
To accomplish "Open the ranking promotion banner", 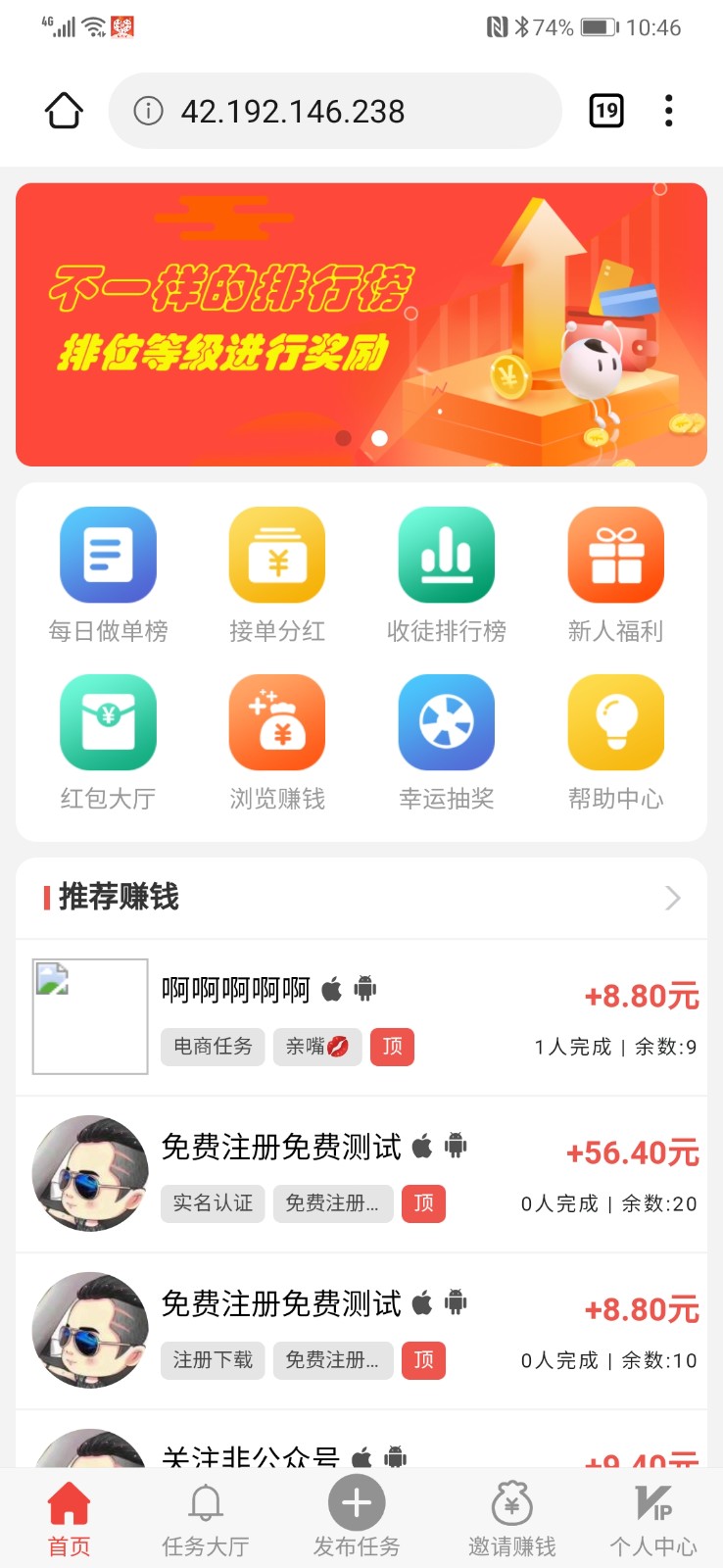I will (361, 323).
